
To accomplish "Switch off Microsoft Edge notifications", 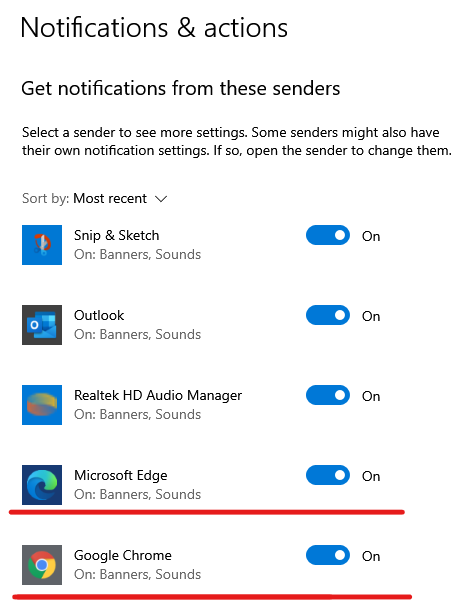I will (x=328, y=475).
